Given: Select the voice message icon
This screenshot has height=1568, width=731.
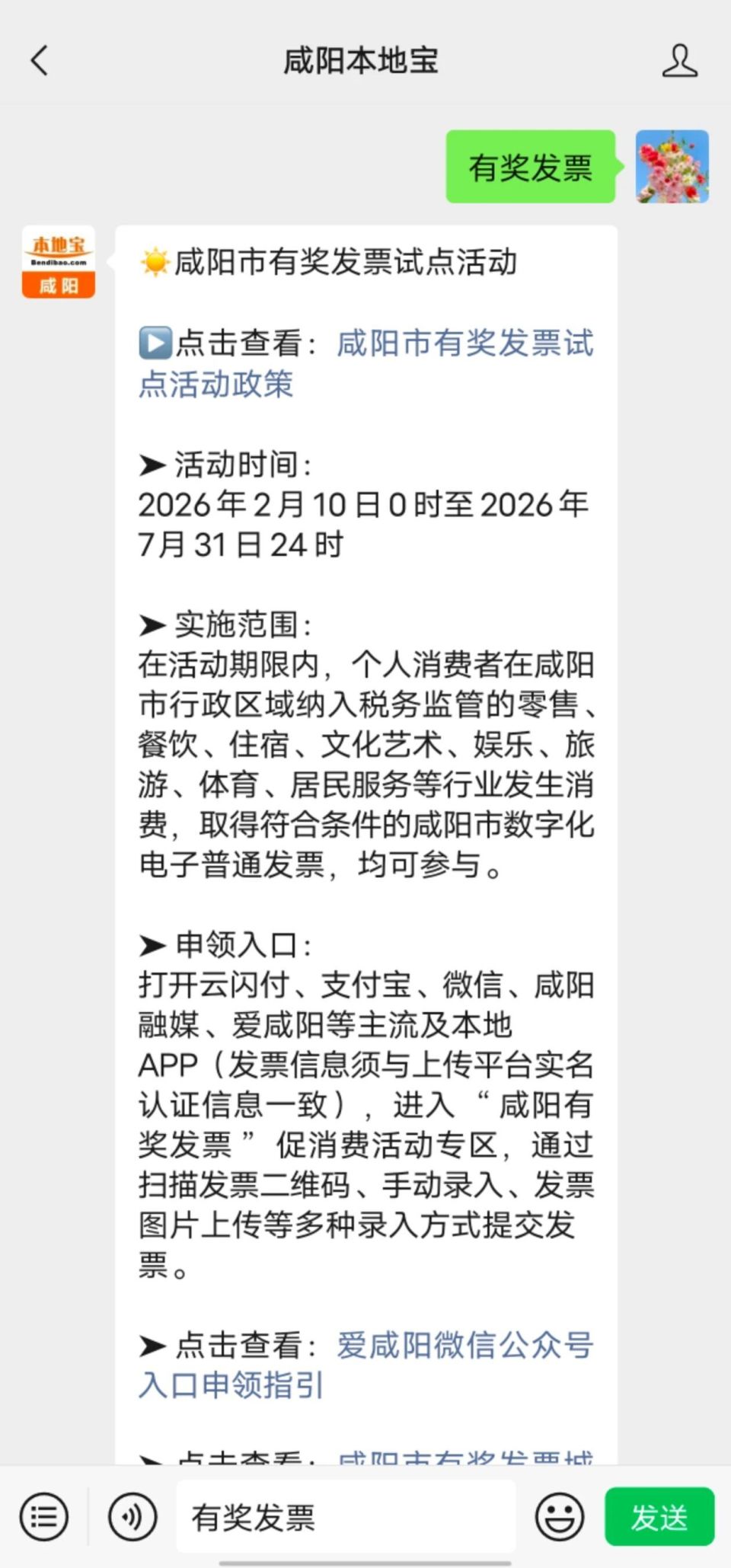Looking at the screenshot, I should click(129, 1518).
